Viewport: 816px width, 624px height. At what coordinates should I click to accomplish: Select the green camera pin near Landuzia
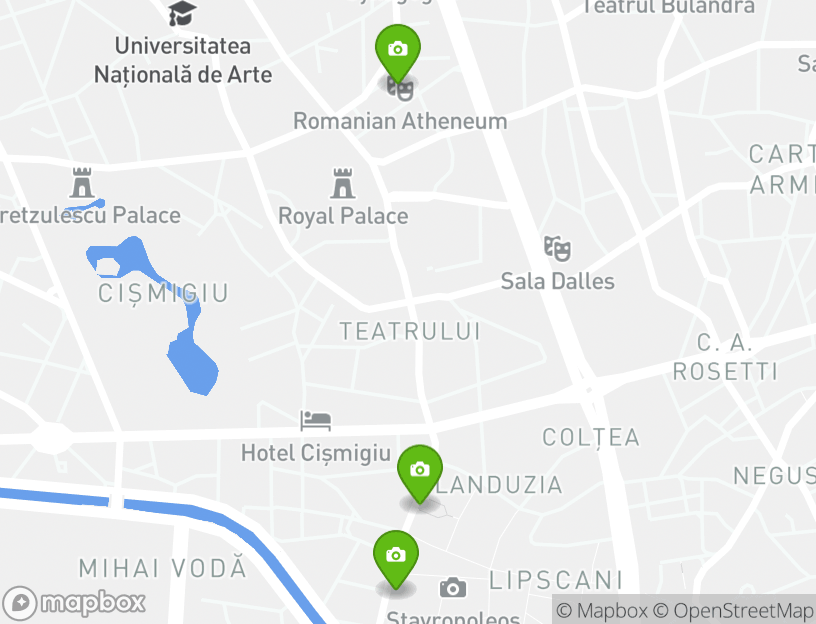(420, 470)
